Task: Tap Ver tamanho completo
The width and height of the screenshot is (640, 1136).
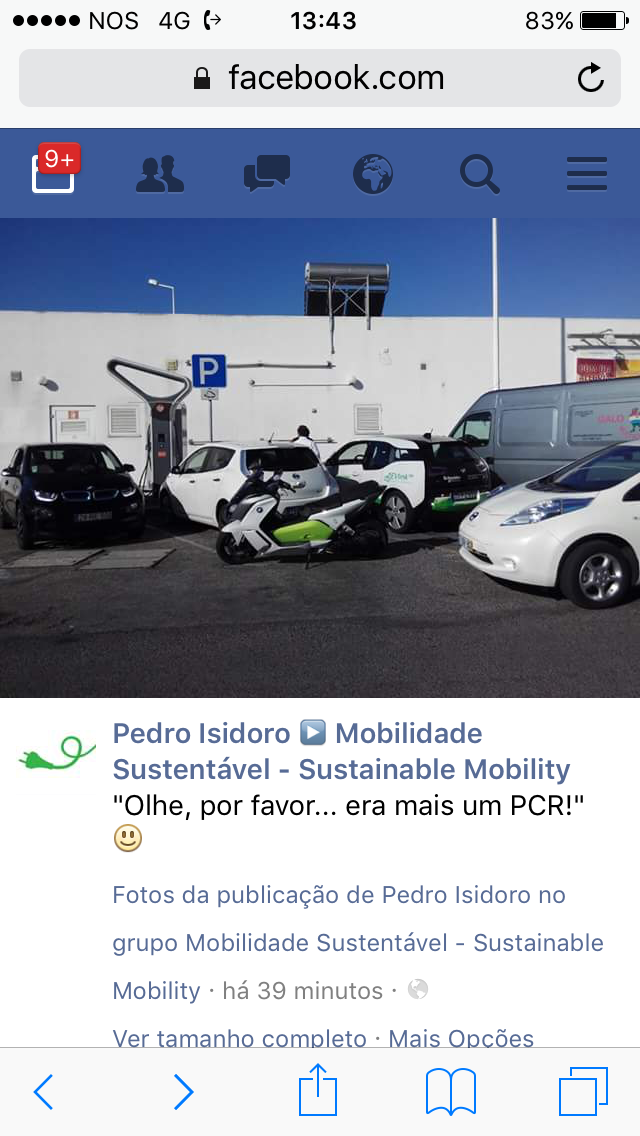Action: [x=240, y=1038]
